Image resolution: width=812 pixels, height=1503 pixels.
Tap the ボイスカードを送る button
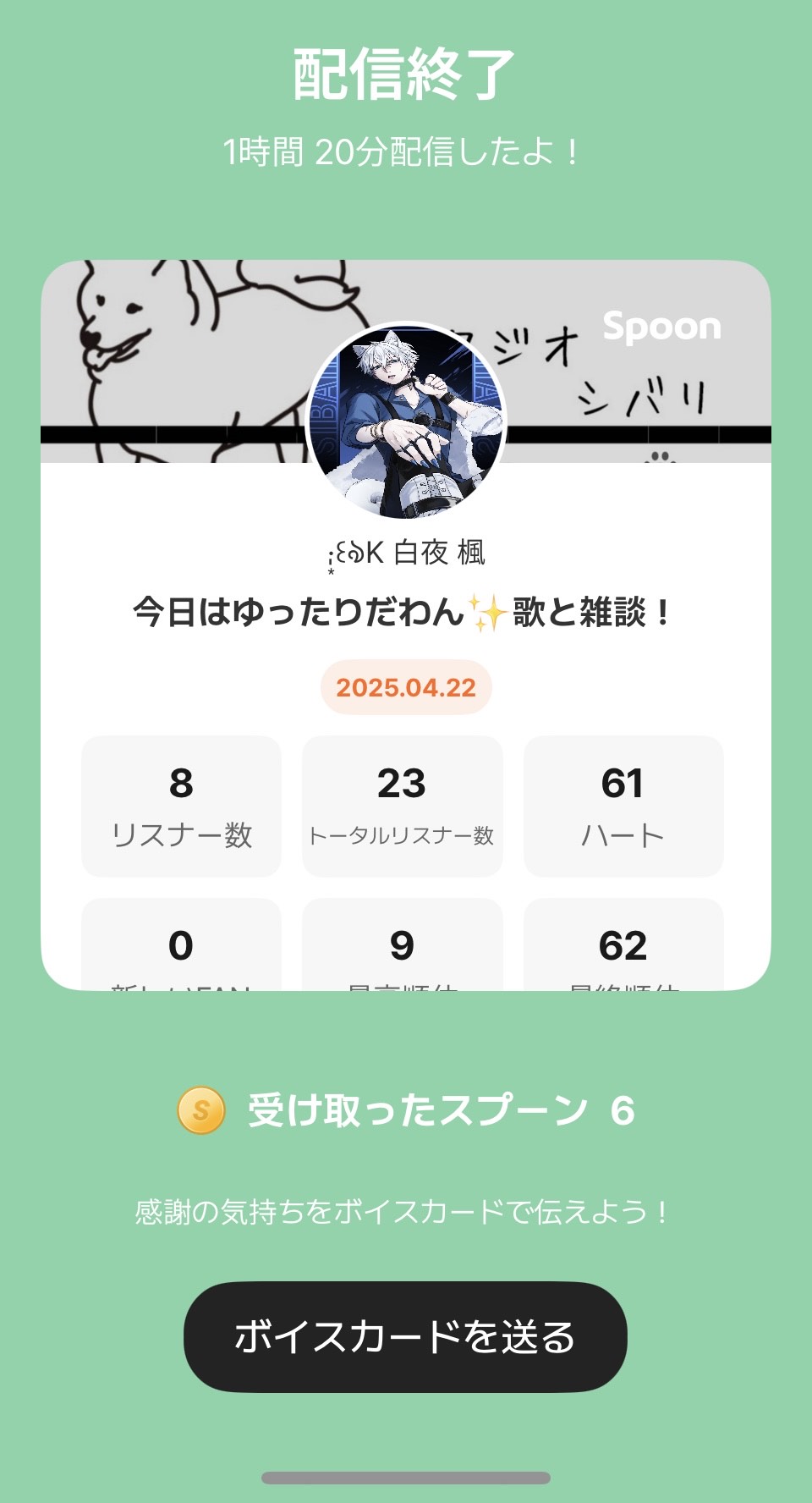tap(405, 1336)
